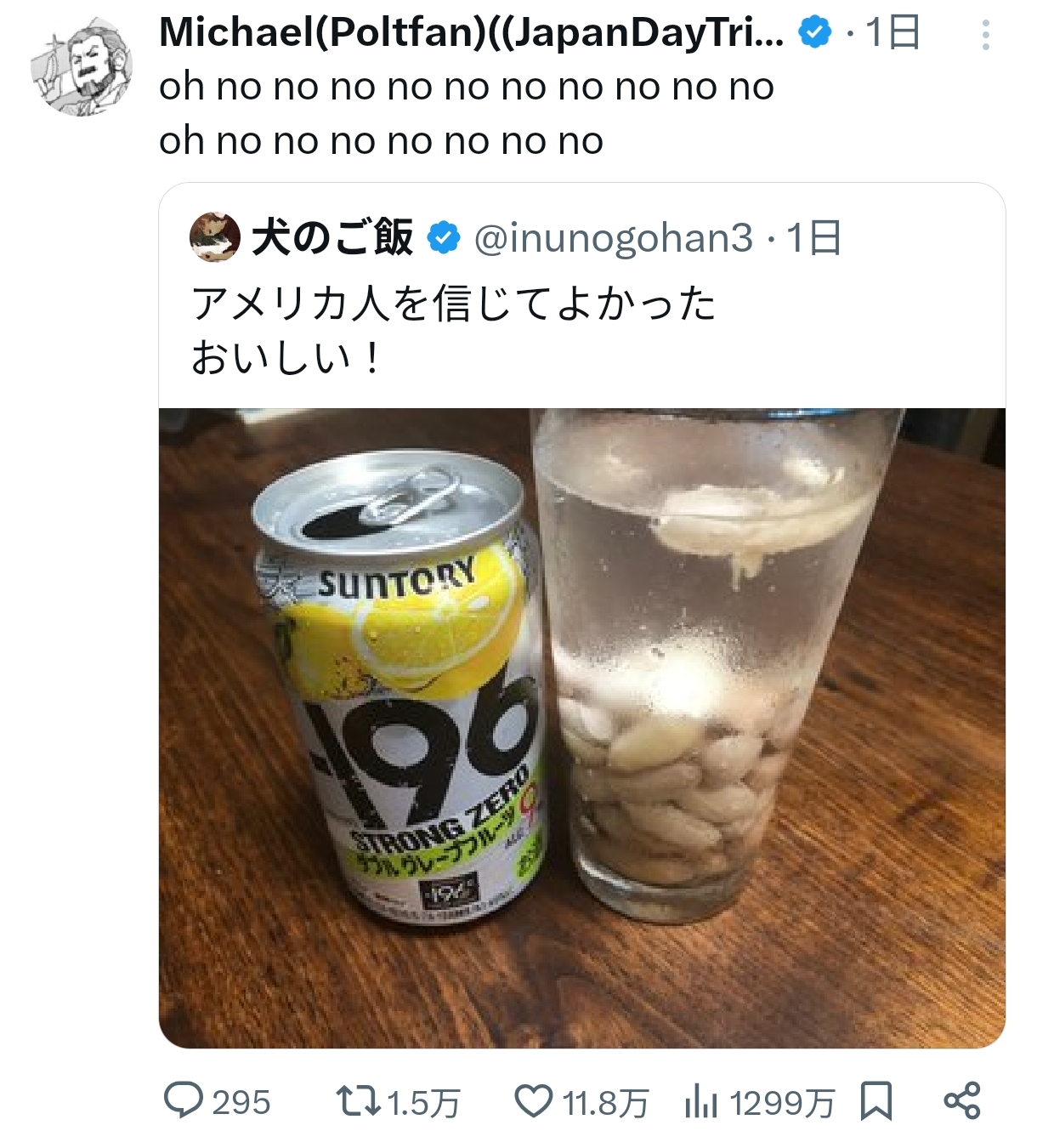Bookmark this post
The image size is (1037, 1148).
(875, 1102)
